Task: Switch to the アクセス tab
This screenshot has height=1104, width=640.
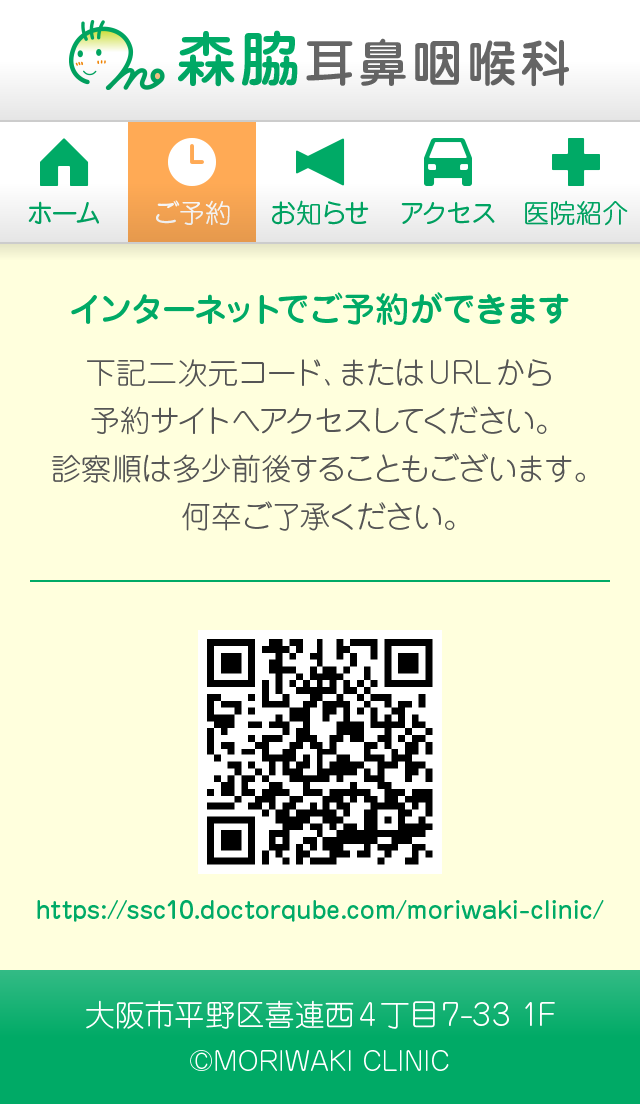Action: tap(448, 182)
